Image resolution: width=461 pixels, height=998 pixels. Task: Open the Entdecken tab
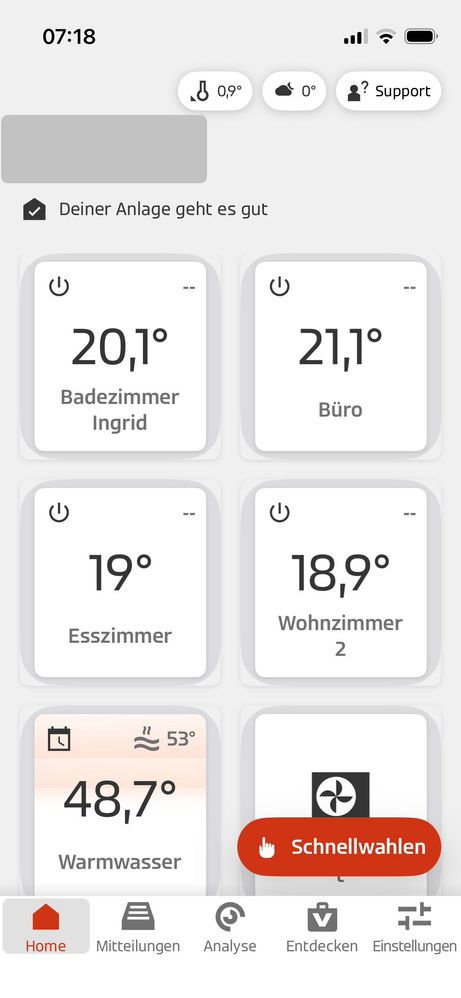click(322, 927)
